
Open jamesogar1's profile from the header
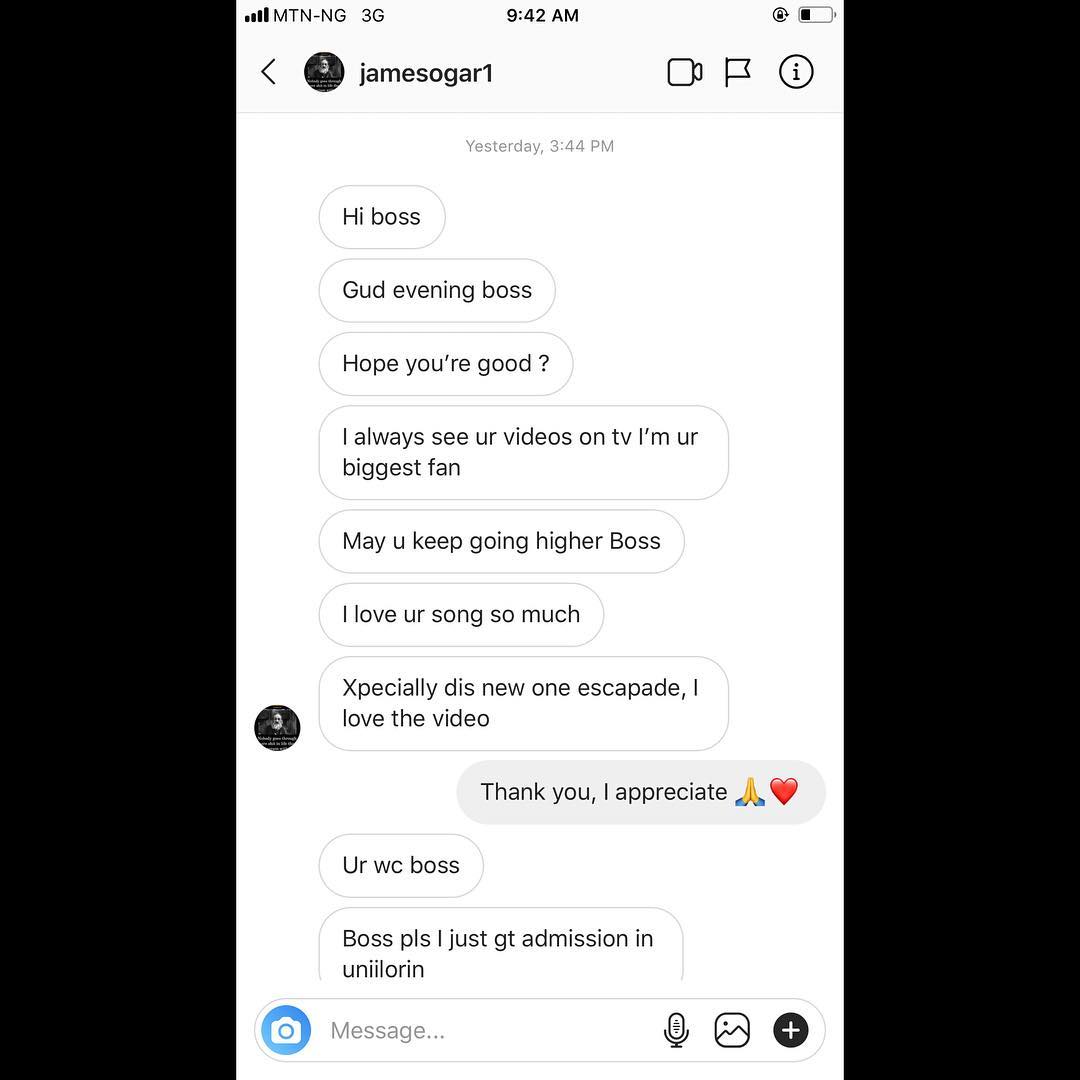click(425, 73)
